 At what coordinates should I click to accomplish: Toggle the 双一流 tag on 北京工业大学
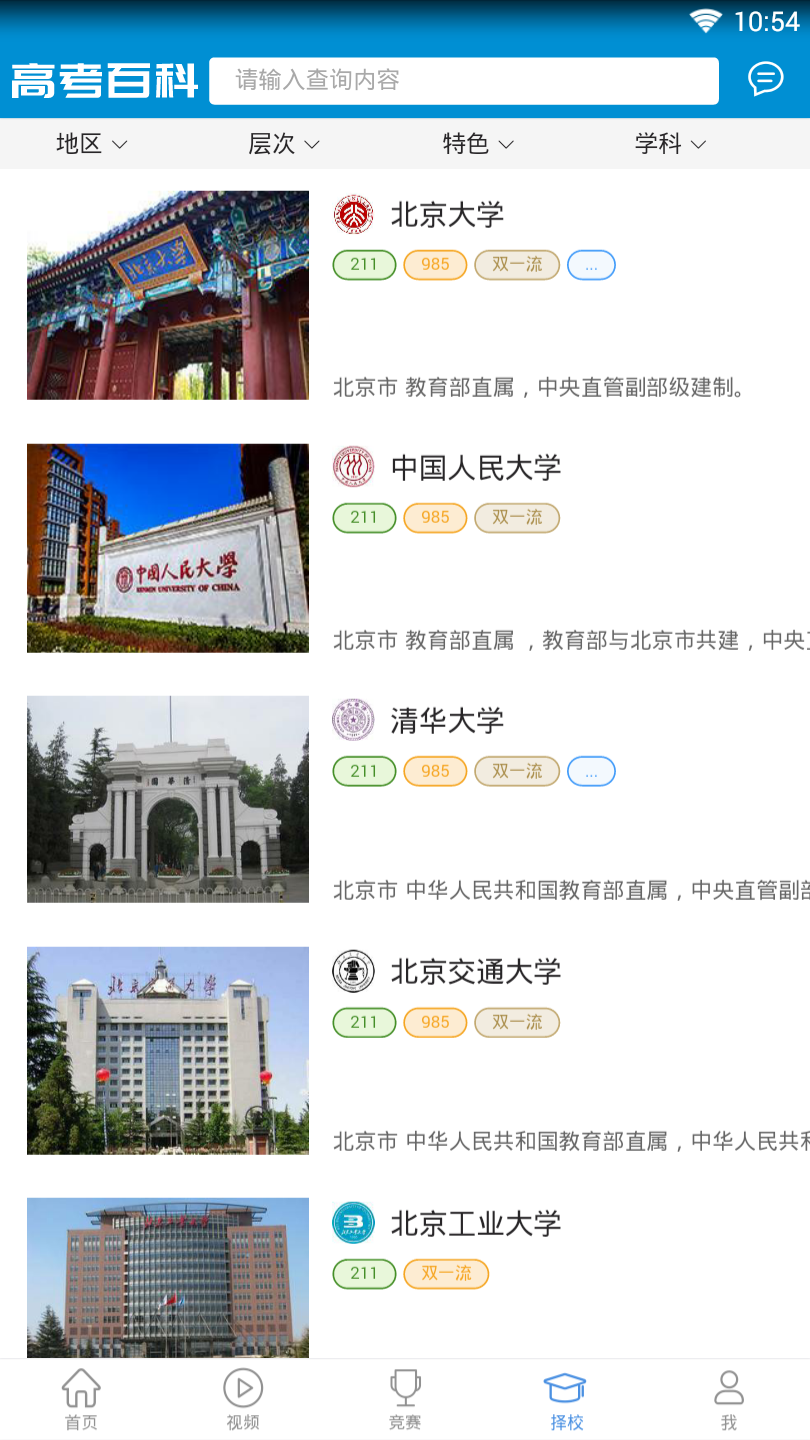click(446, 1273)
